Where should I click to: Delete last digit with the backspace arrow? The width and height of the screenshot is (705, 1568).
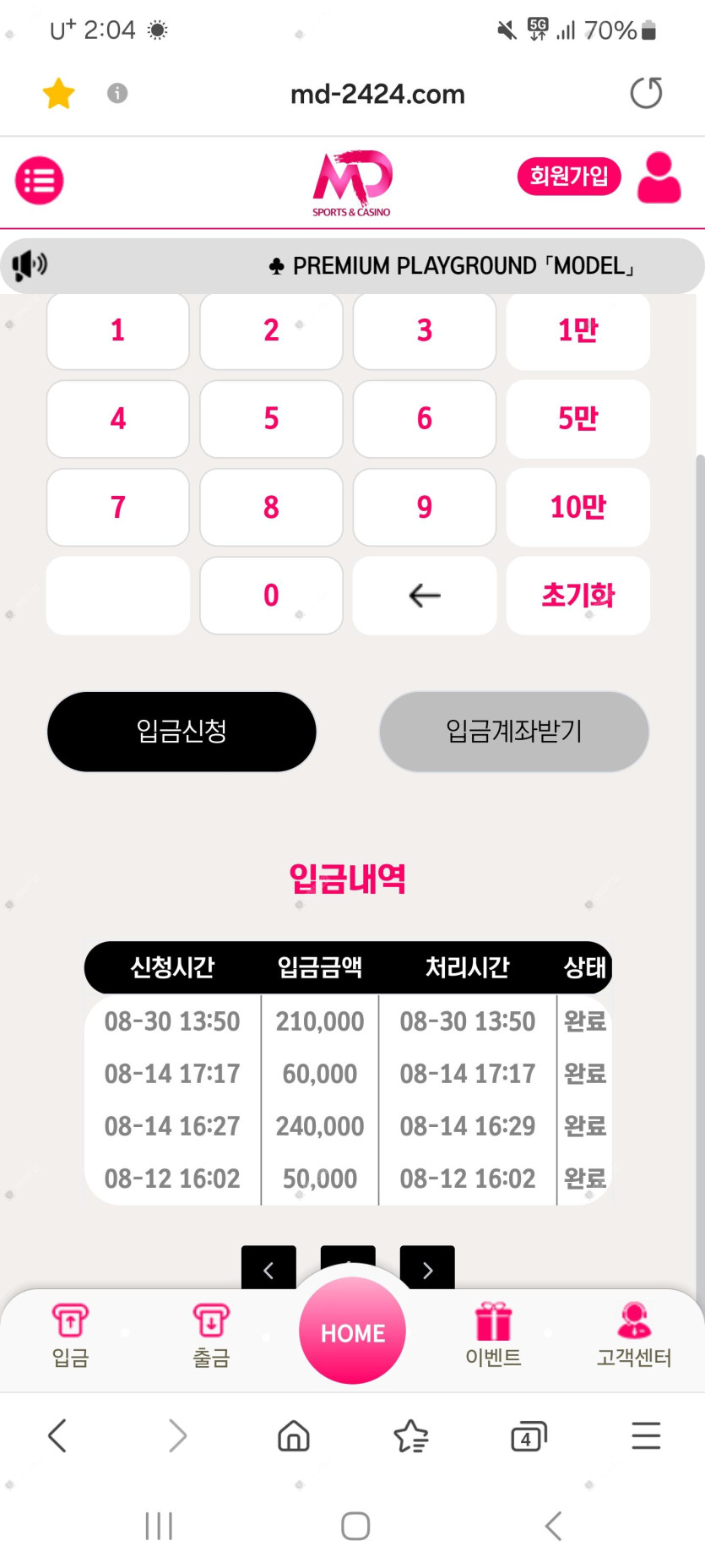click(424, 595)
